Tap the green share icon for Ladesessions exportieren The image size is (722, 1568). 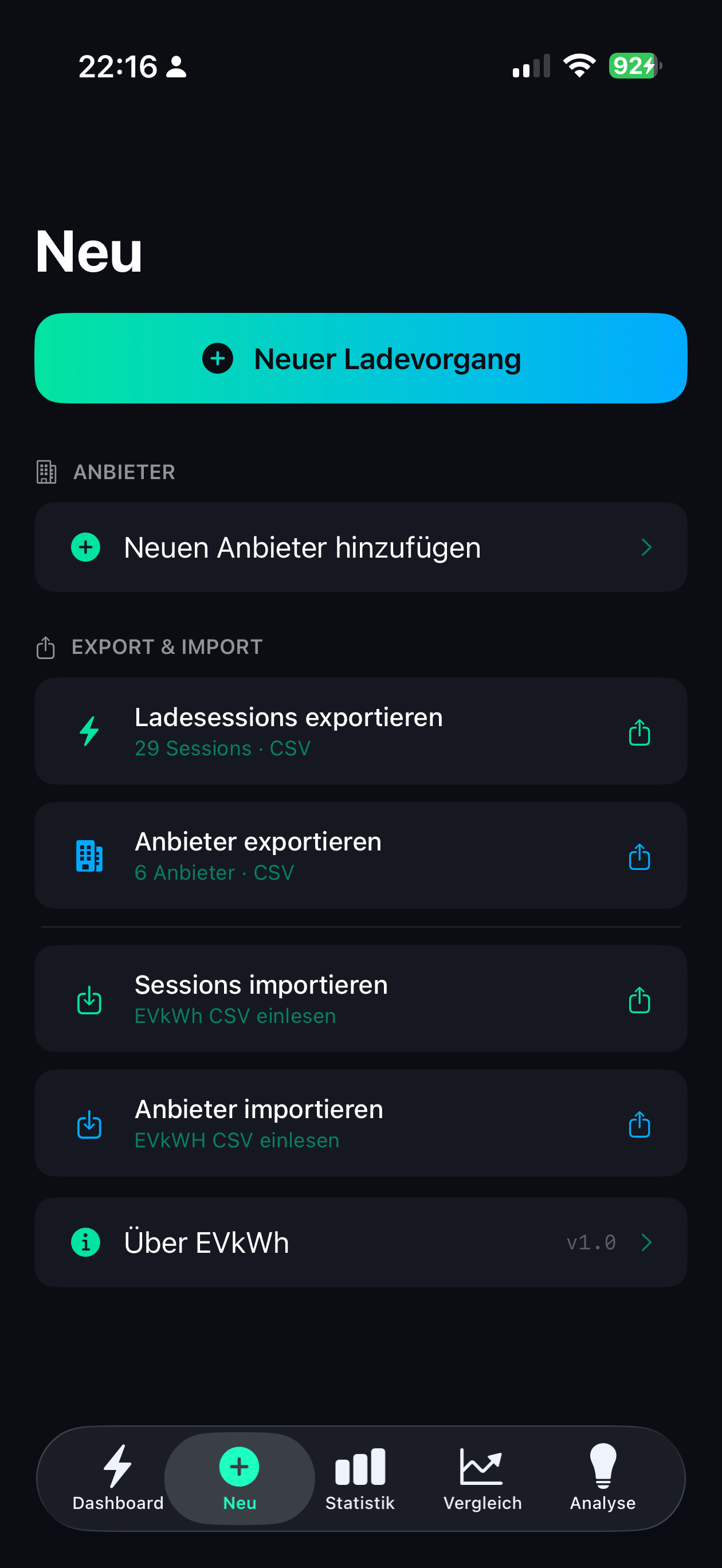[x=639, y=734]
